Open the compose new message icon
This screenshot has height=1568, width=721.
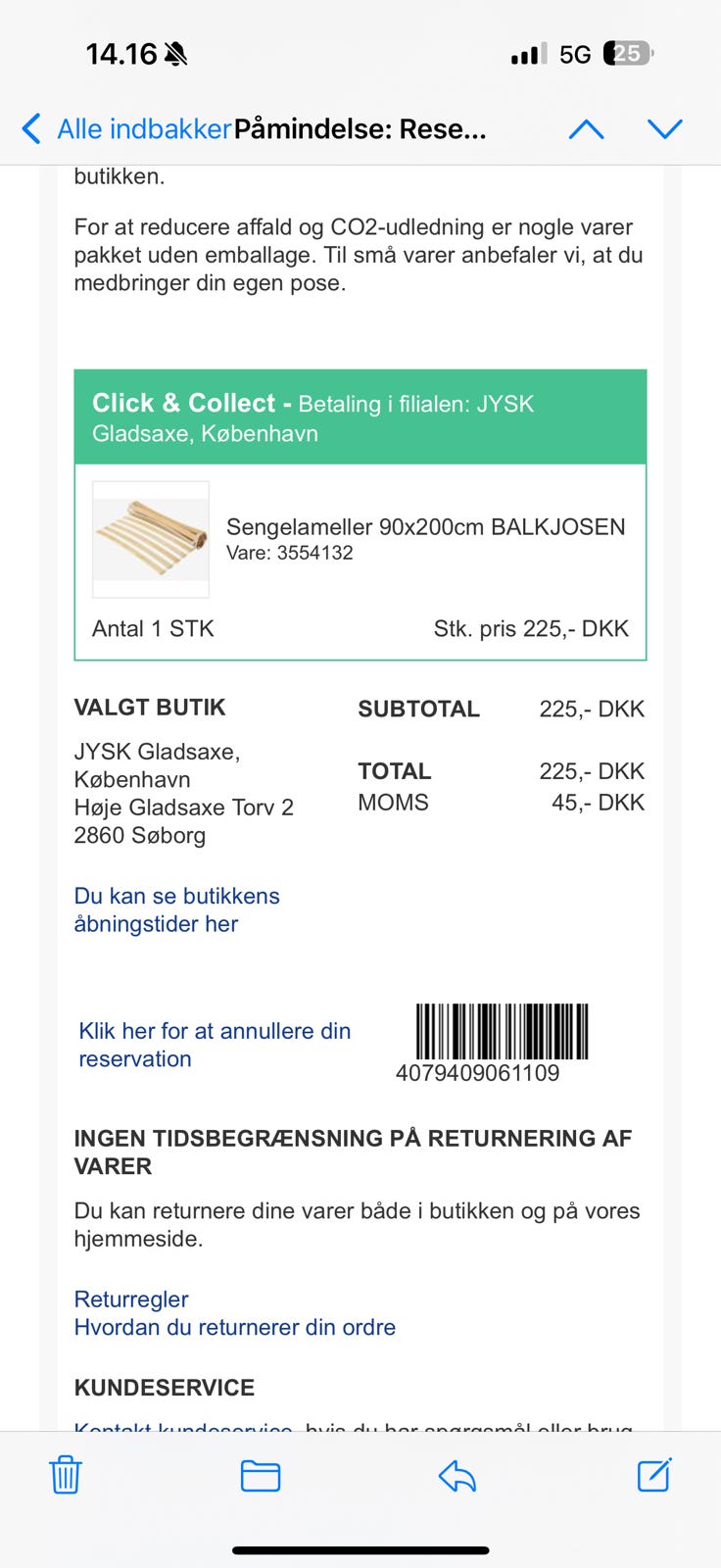pos(654,1474)
